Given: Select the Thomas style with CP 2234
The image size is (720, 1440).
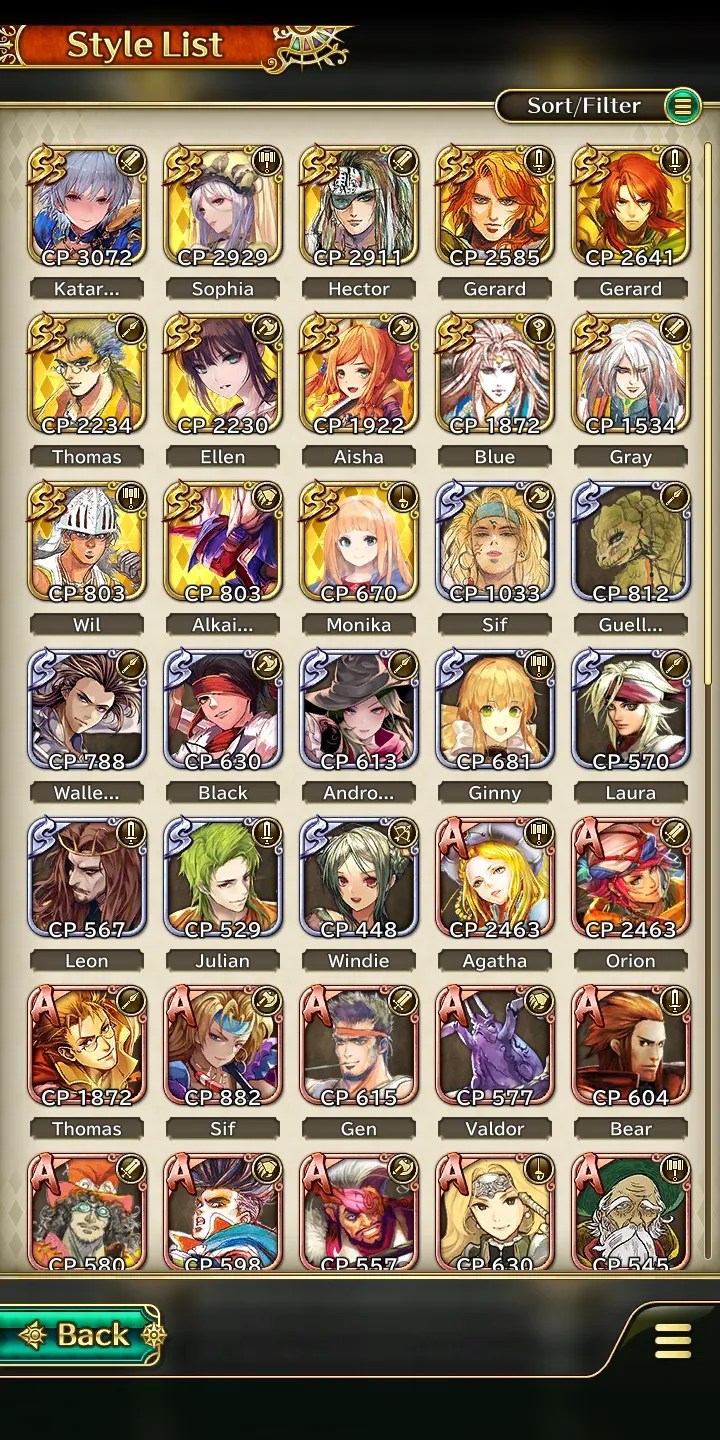Looking at the screenshot, I should tap(87, 376).
